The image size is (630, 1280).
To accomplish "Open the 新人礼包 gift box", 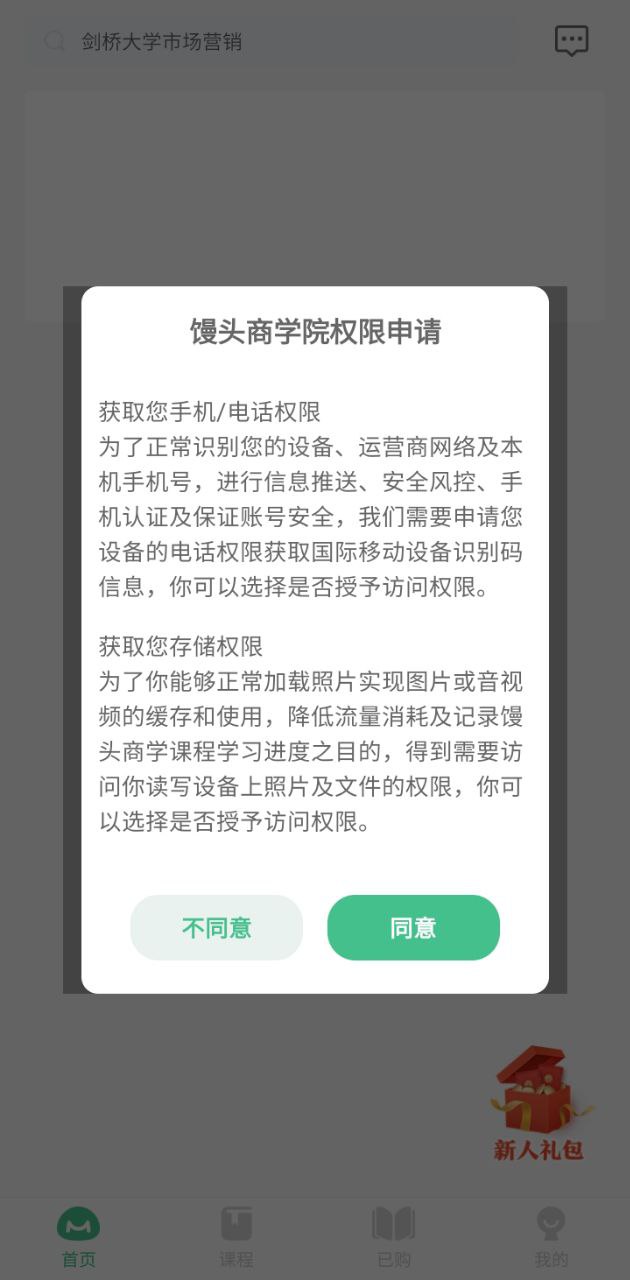I will tap(539, 1105).
